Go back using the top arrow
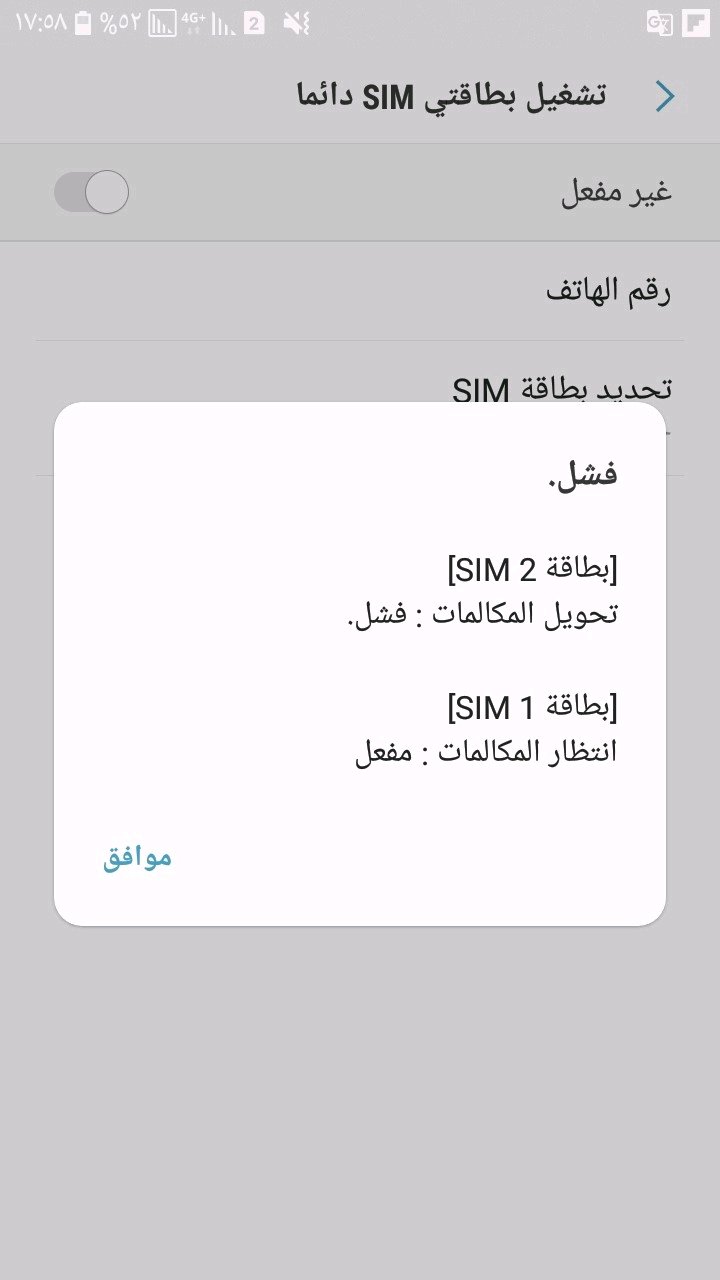This screenshot has height=1280, width=720. [665, 96]
